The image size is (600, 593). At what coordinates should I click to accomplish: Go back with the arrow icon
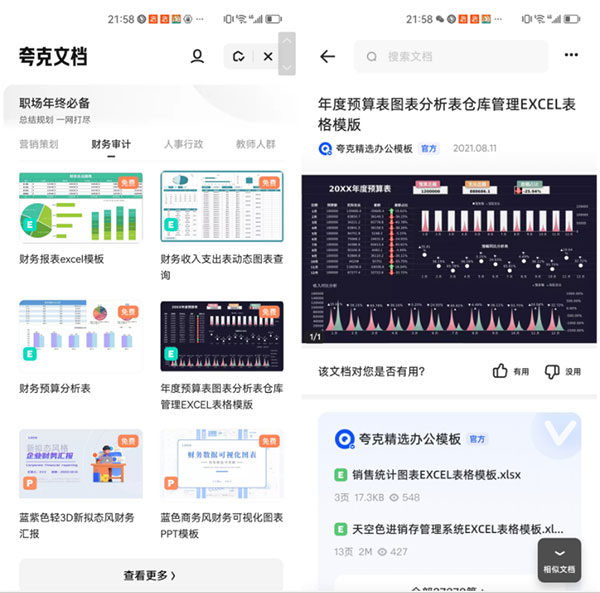point(328,57)
